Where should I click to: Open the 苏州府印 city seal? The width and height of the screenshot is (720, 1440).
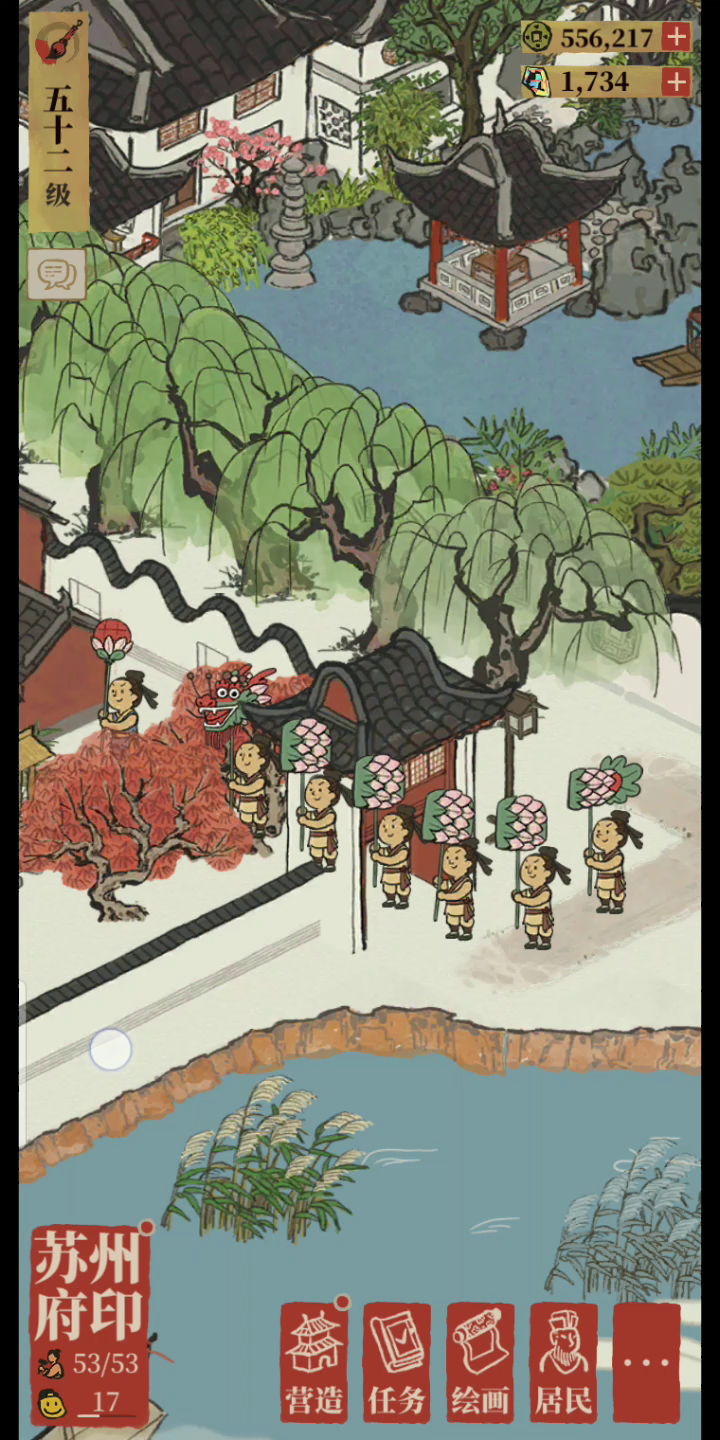pyautogui.click(x=89, y=1285)
